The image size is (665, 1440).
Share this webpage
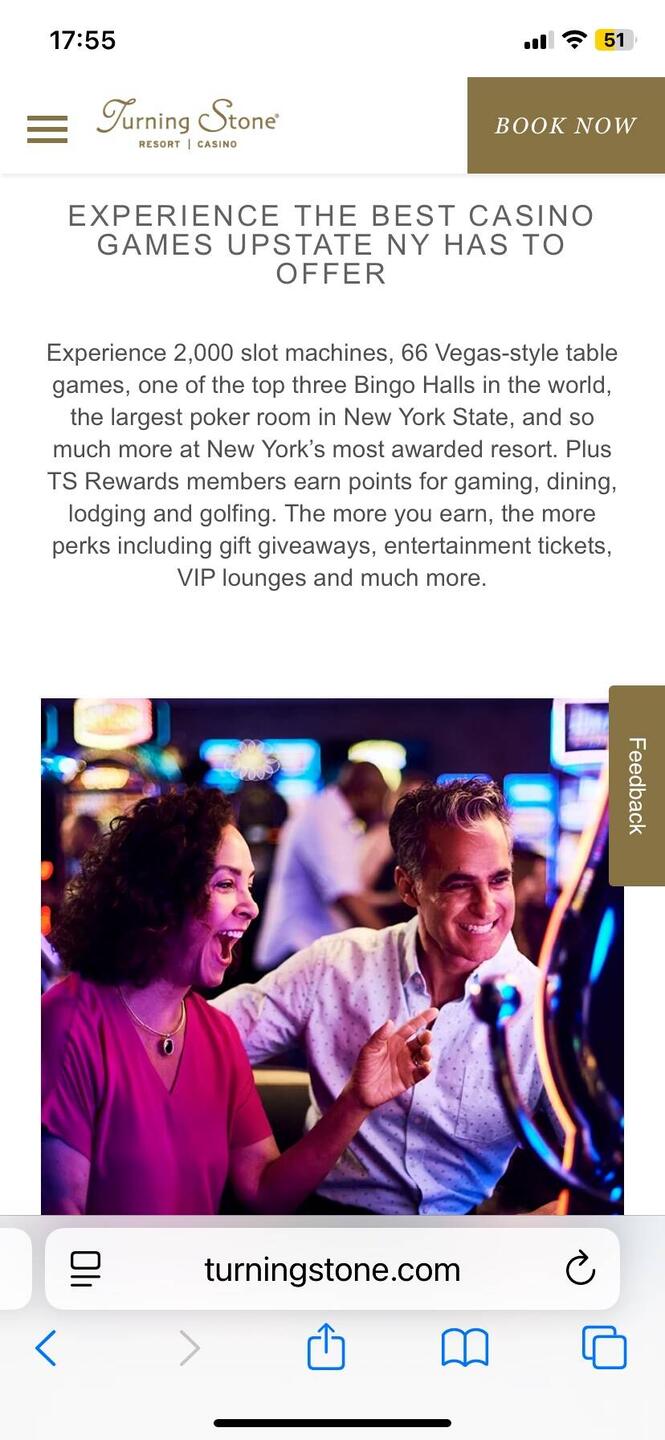[326, 1348]
